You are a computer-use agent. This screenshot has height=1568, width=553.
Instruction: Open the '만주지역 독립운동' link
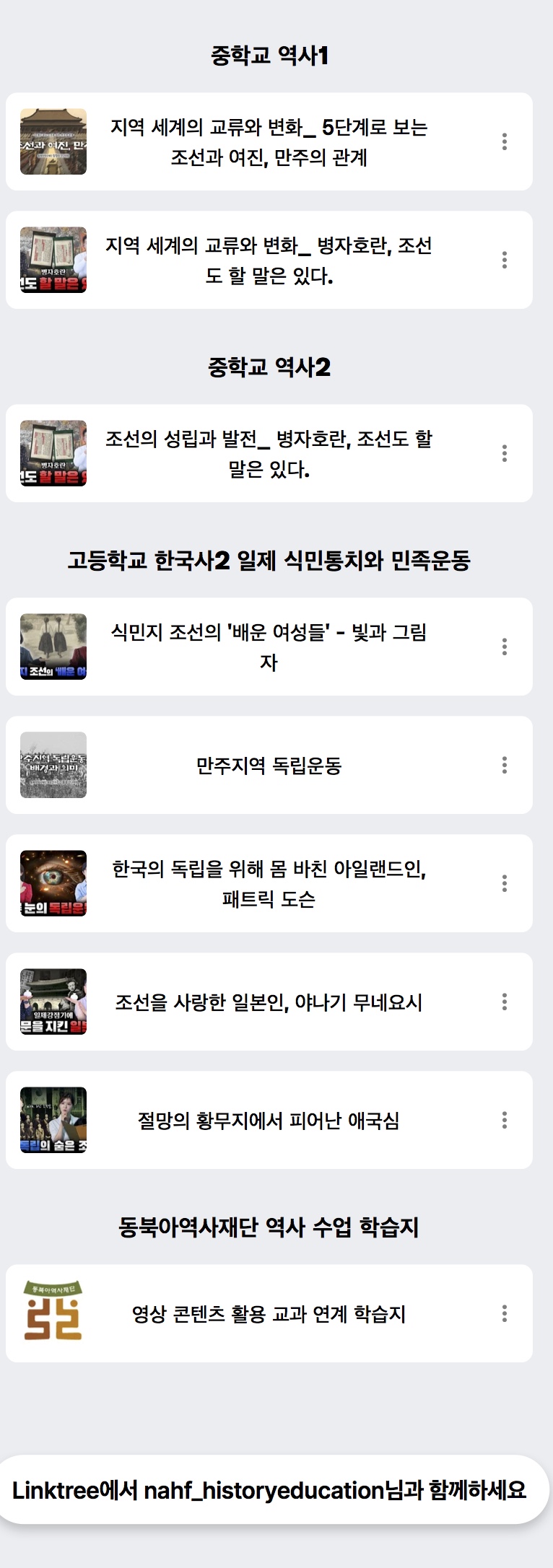click(x=269, y=766)
